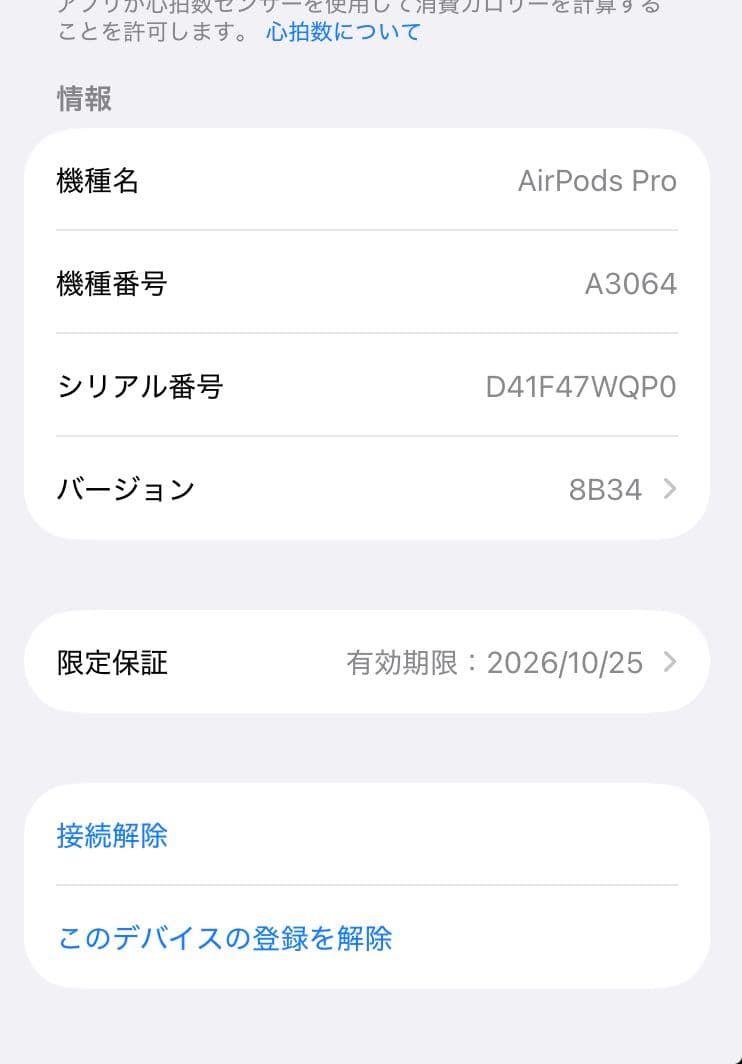Tap the version number 8B34
The width and height of the screenshot is (742, 1064).
point(606,489)
